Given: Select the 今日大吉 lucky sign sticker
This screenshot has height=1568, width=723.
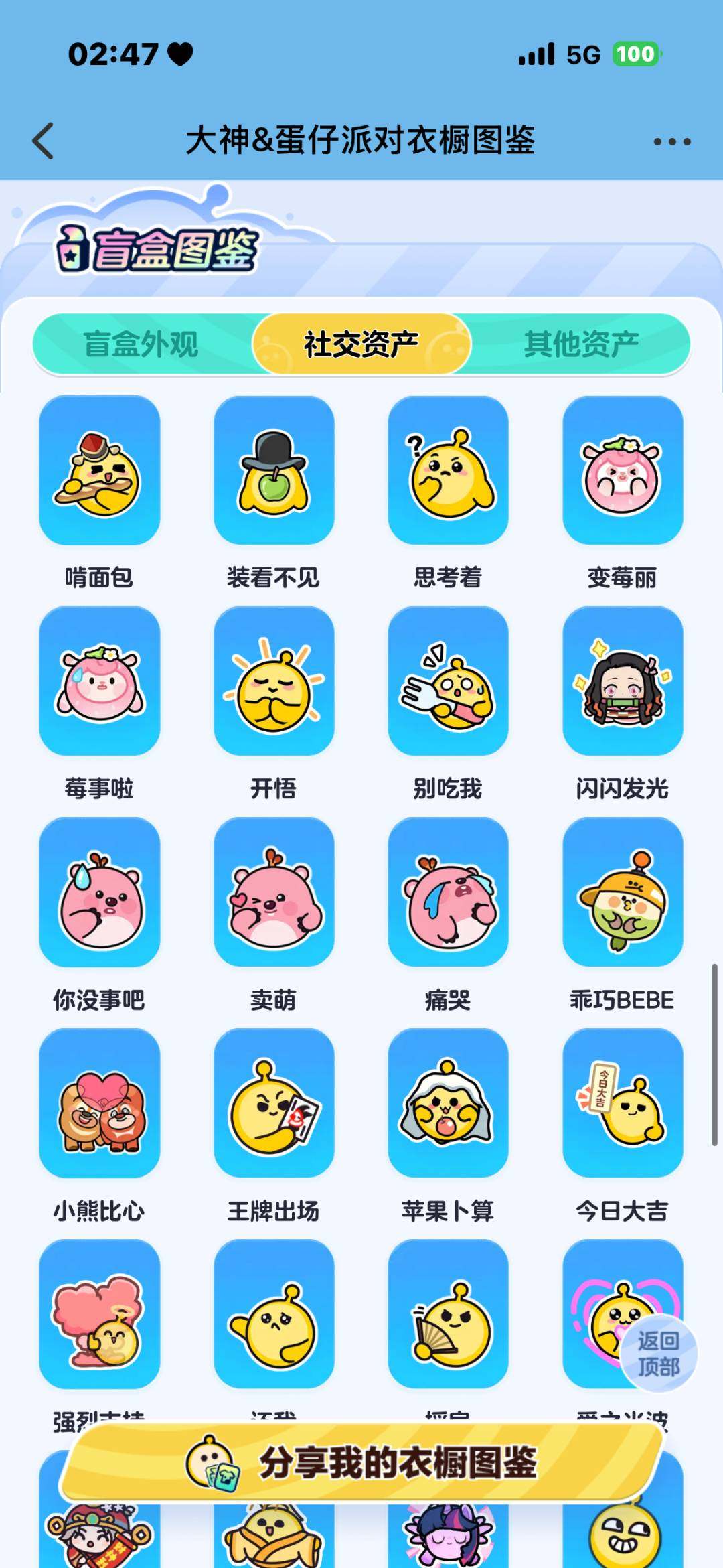Looking at the screenshot, I should tap(623, 1105).
